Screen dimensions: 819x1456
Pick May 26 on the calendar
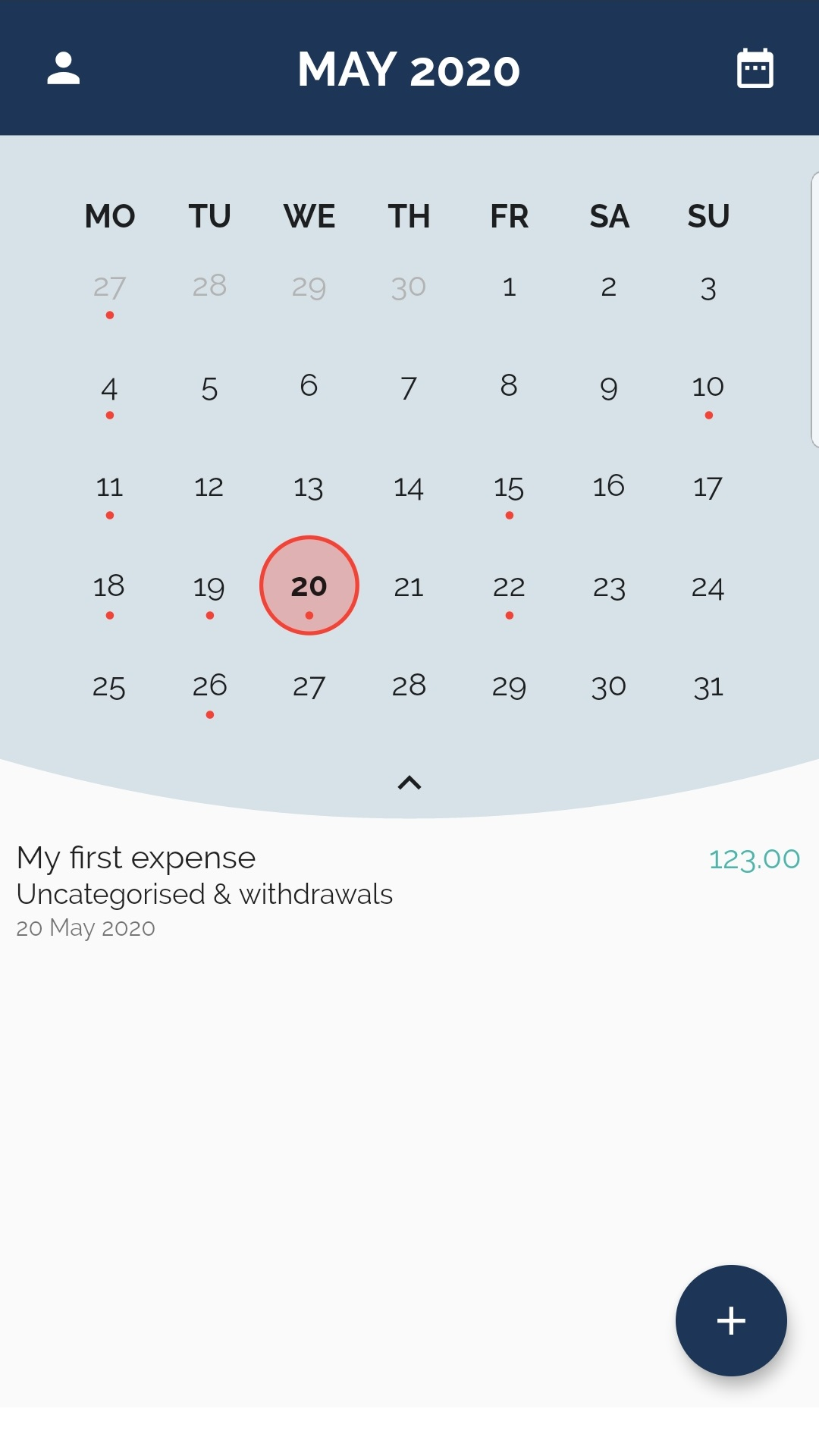click(x=209, y=686)
